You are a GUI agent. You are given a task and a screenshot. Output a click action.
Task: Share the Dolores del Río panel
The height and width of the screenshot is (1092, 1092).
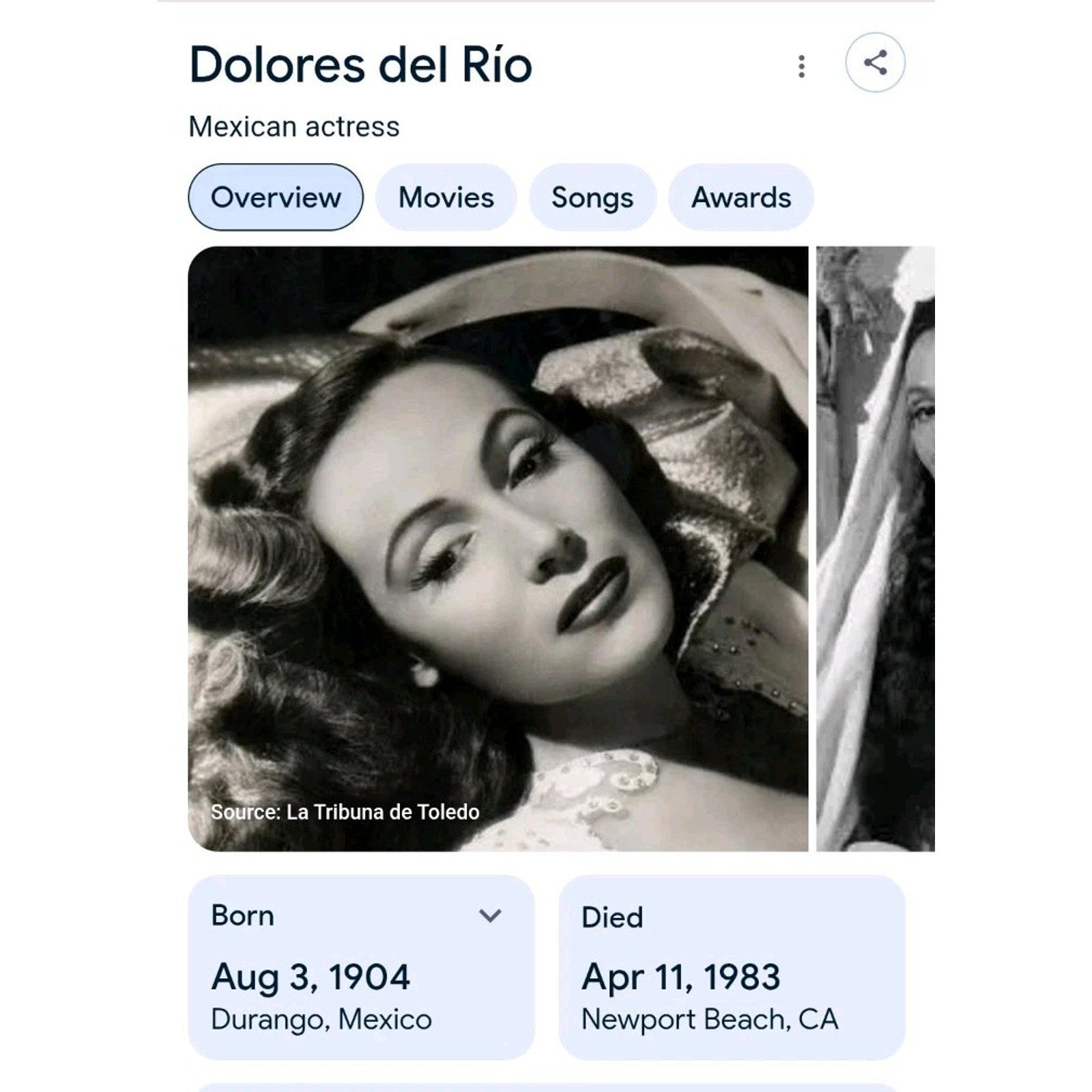(875, 63)
